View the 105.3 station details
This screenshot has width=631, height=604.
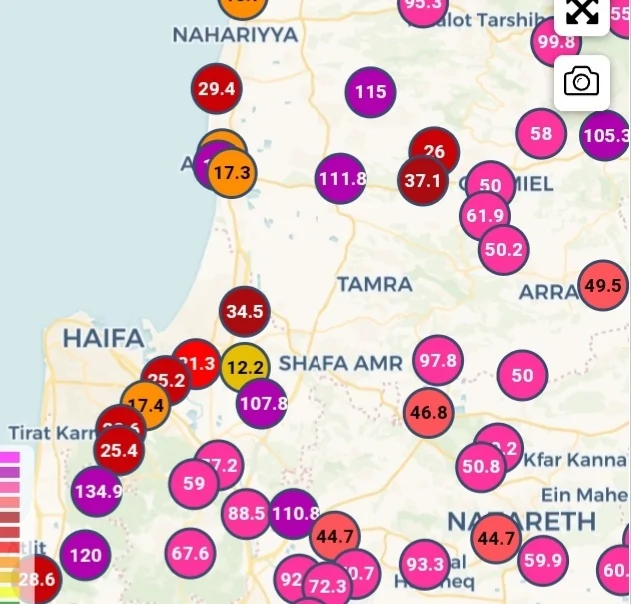coord(605,136)
